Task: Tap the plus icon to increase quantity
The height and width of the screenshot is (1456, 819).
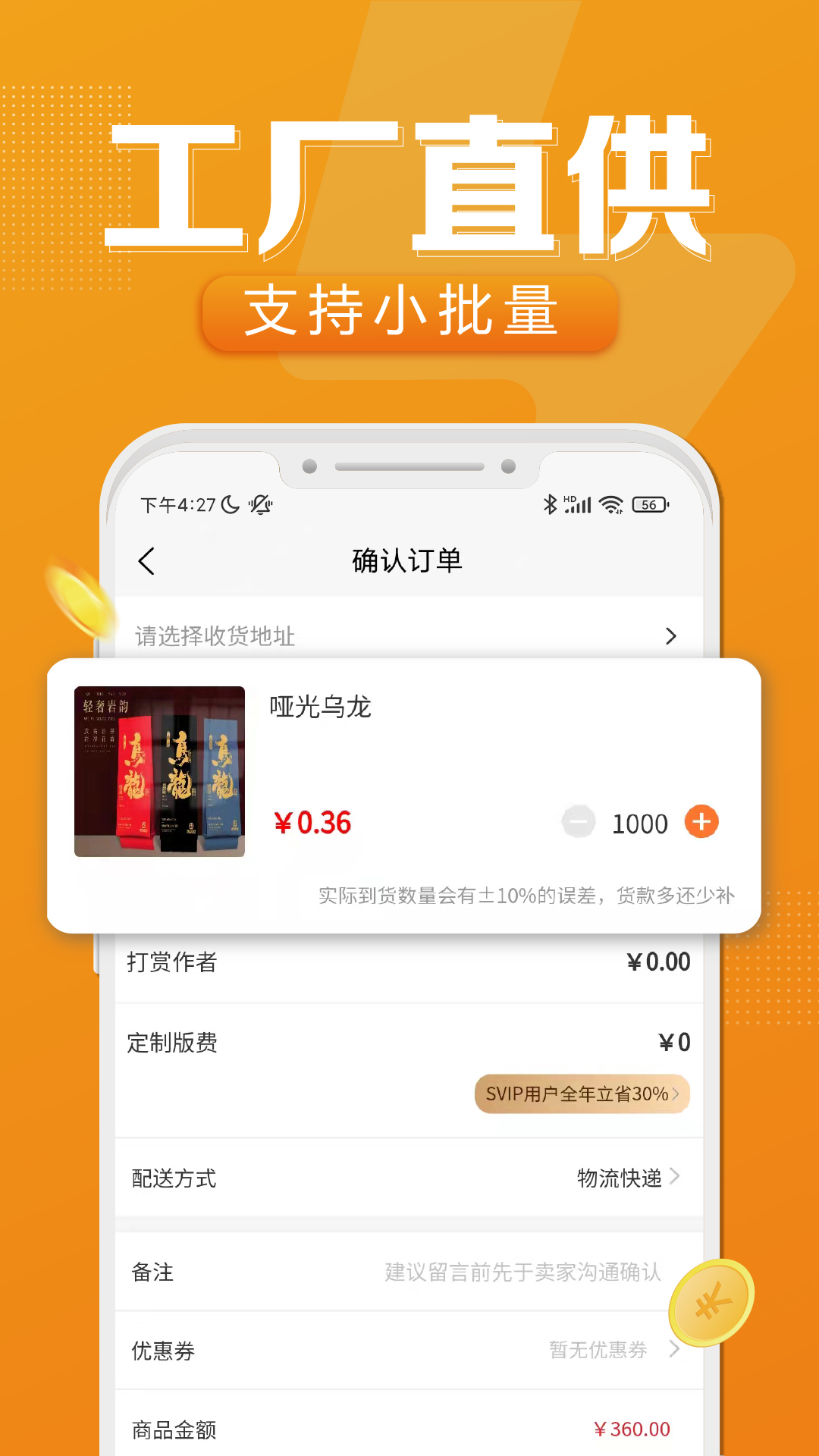Action: [x=702, y=821]
